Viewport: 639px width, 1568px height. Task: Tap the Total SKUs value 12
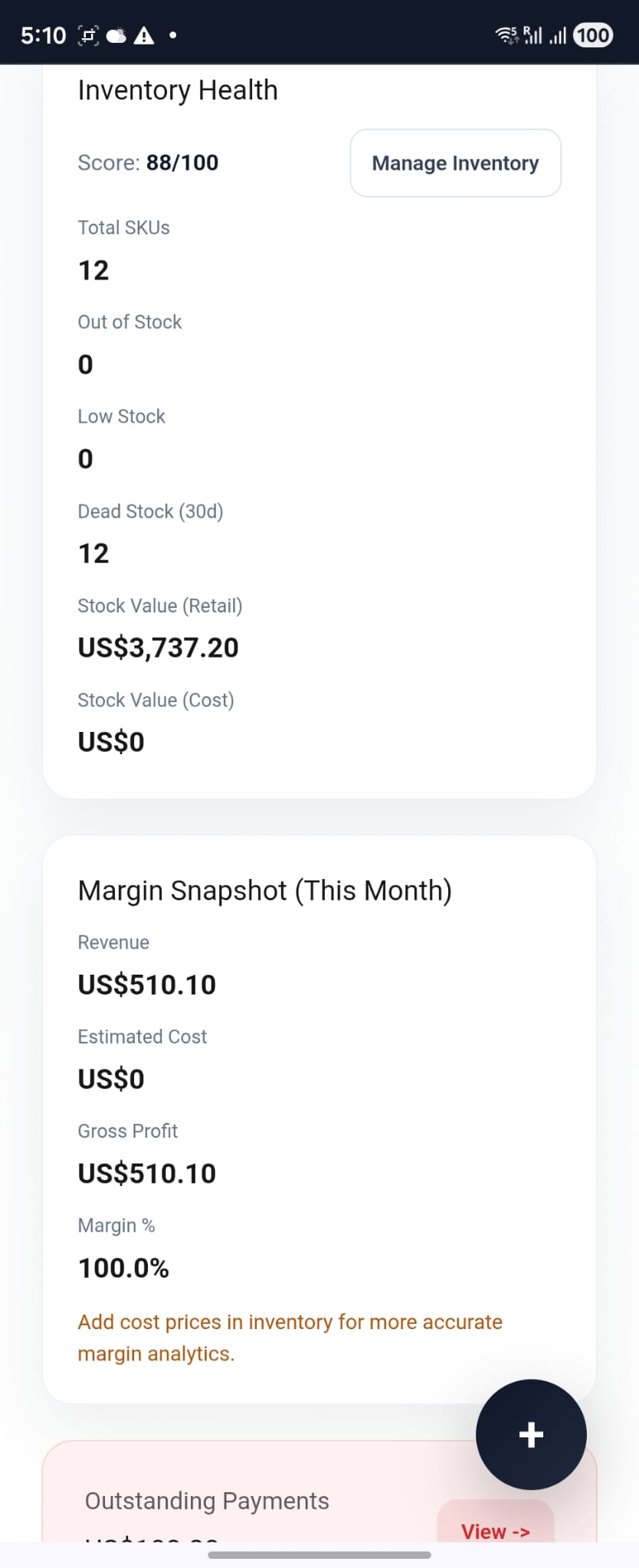click(x=93, y=269)
